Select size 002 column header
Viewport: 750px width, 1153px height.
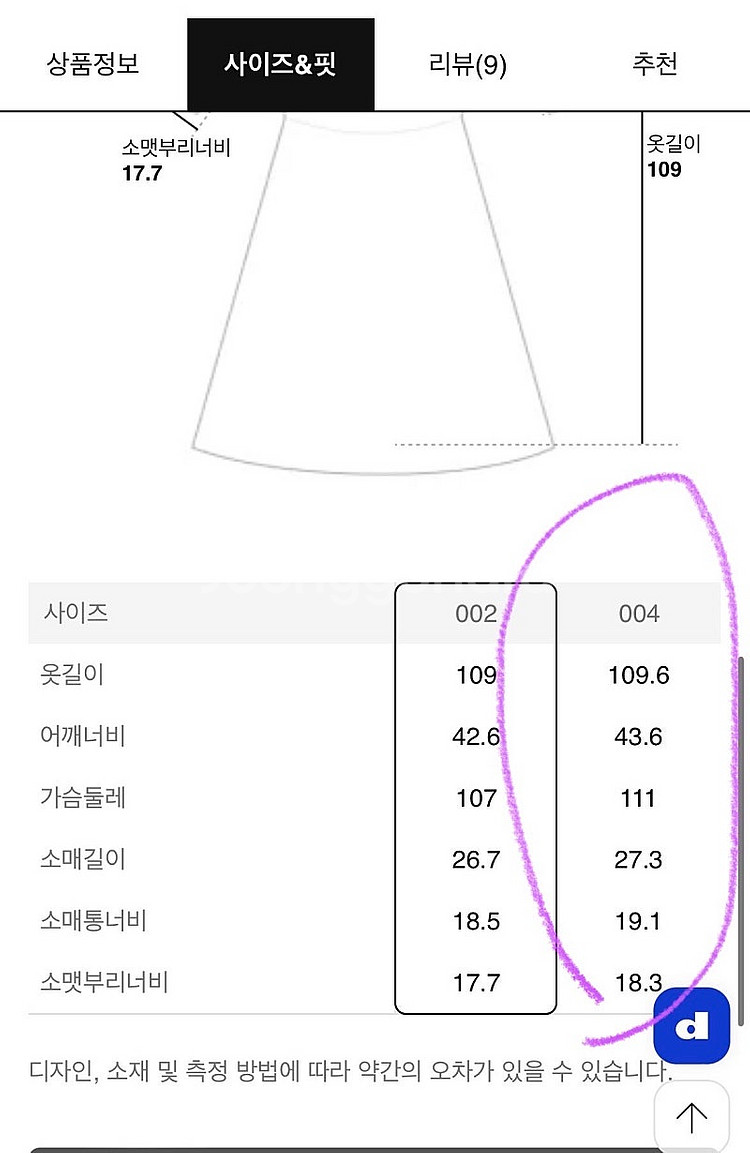[x=476, y=613]
